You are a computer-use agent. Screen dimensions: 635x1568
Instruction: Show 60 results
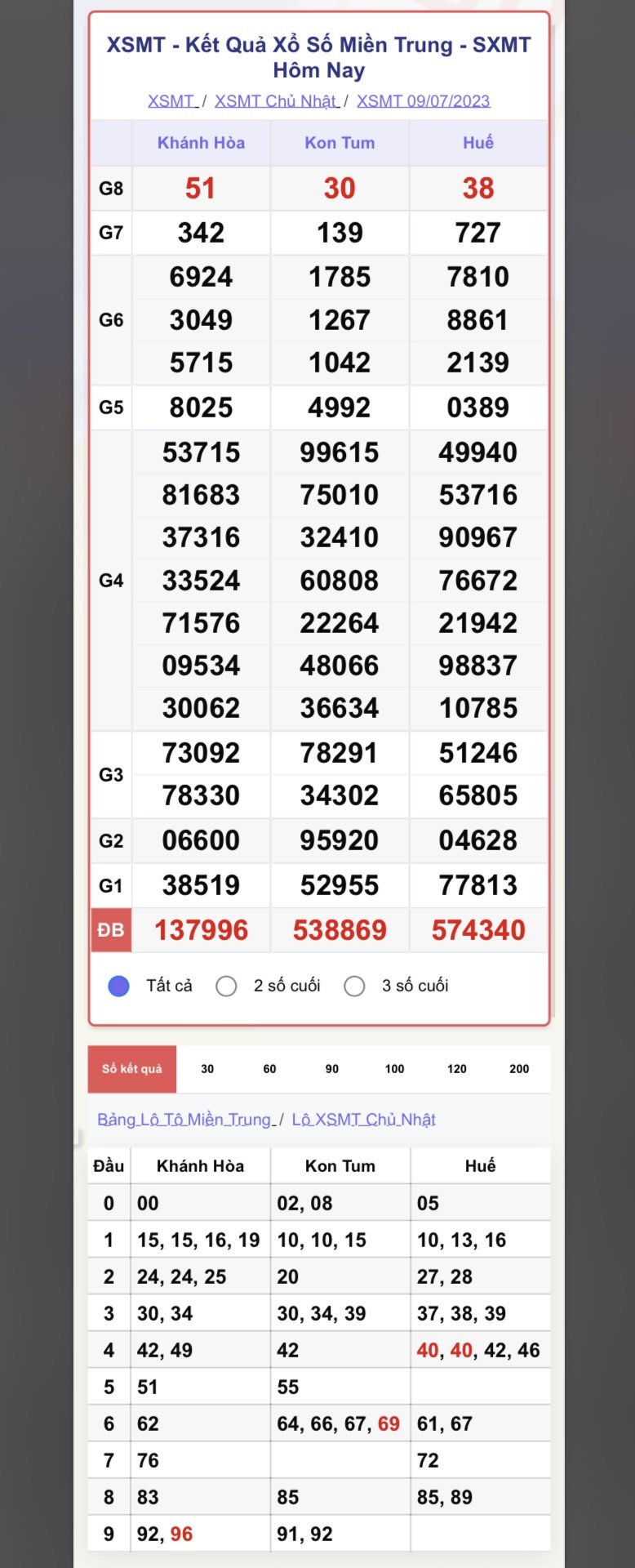[269, 1069]
